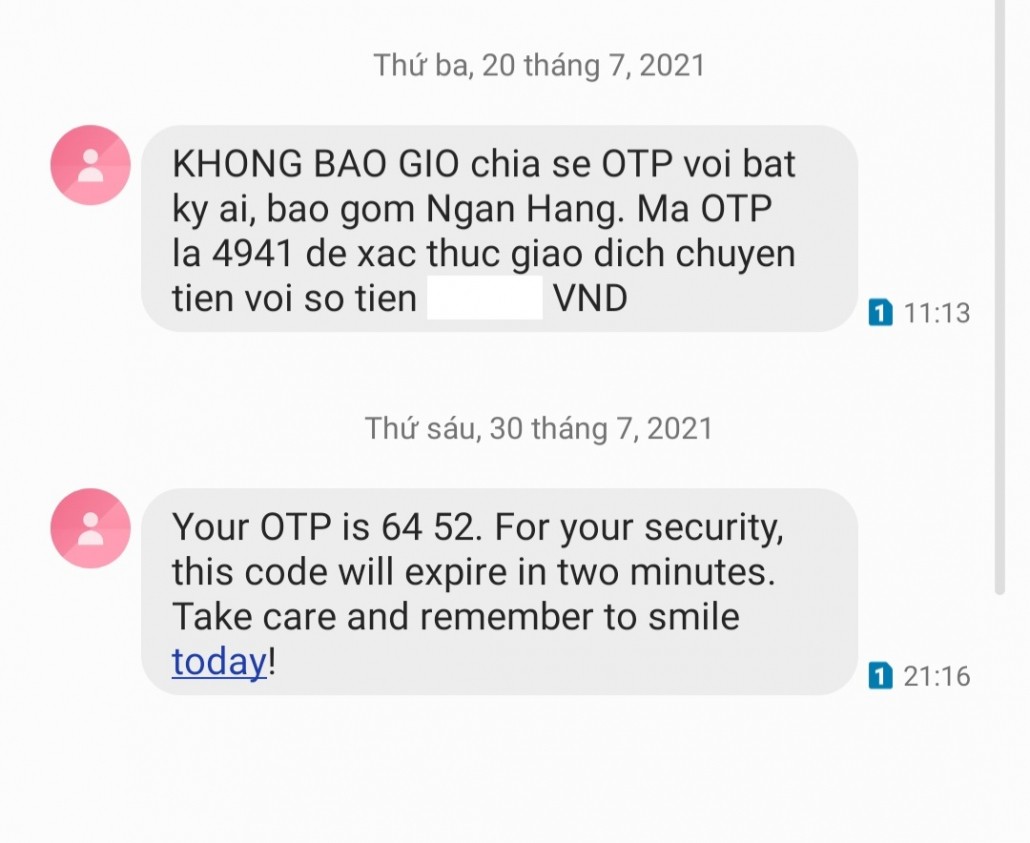Tap the underlined 'today' link

219,661
